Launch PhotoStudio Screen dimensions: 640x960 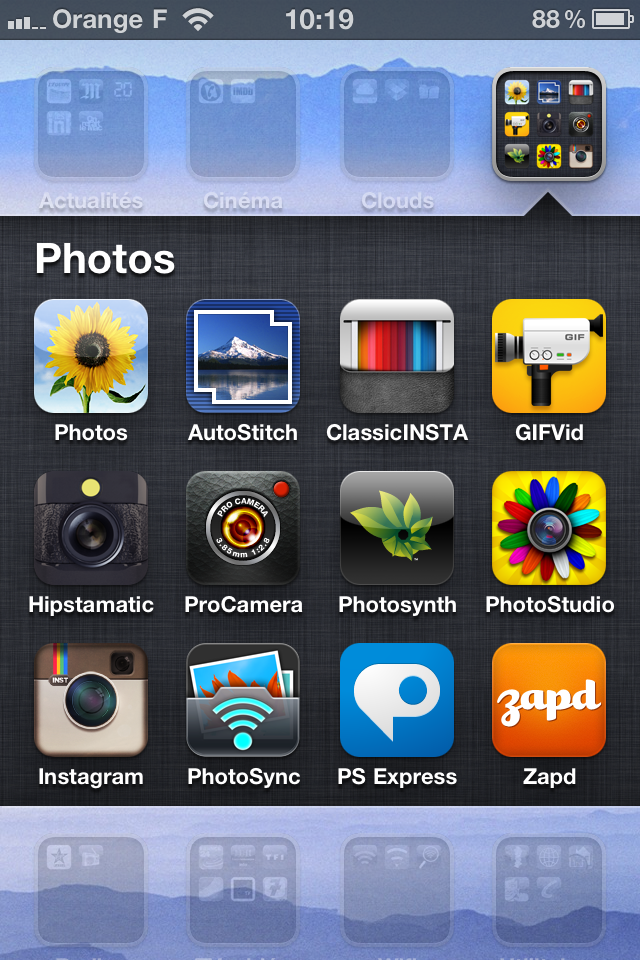click(549, 529)
